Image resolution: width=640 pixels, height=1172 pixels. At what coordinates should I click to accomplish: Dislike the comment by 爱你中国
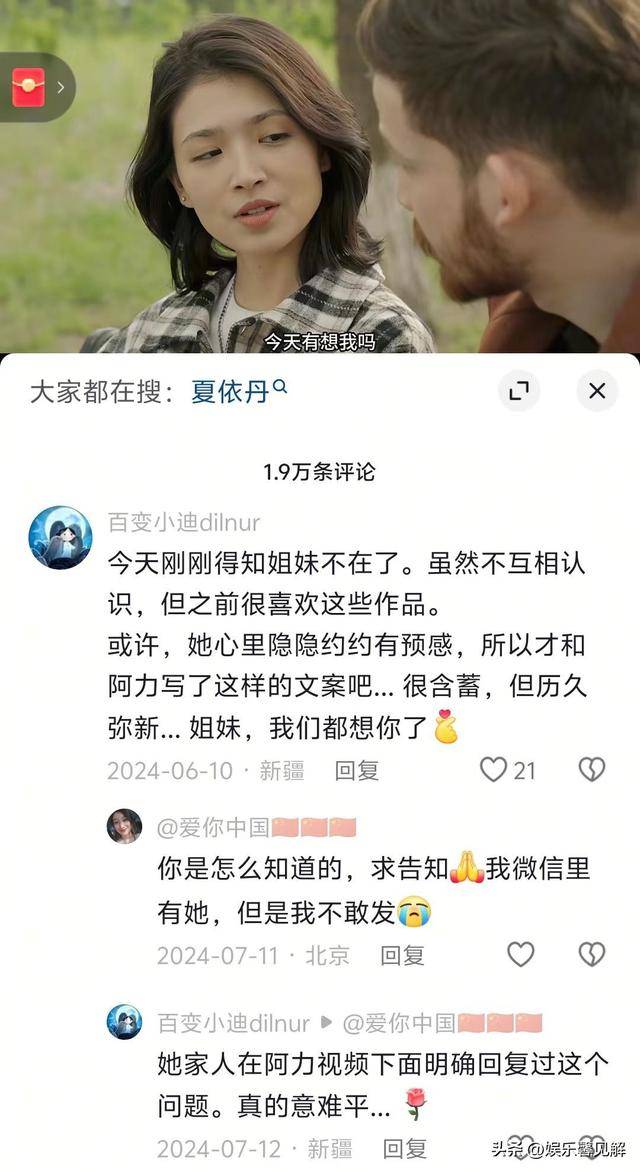click(591, 954)
